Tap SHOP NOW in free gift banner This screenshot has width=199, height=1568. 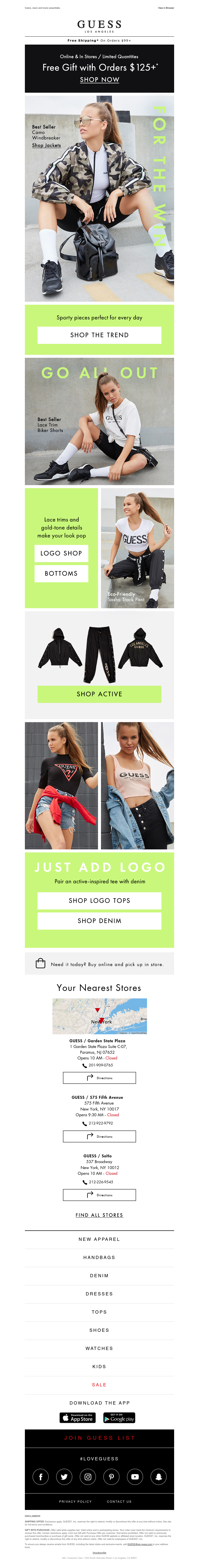coord(99,80)
